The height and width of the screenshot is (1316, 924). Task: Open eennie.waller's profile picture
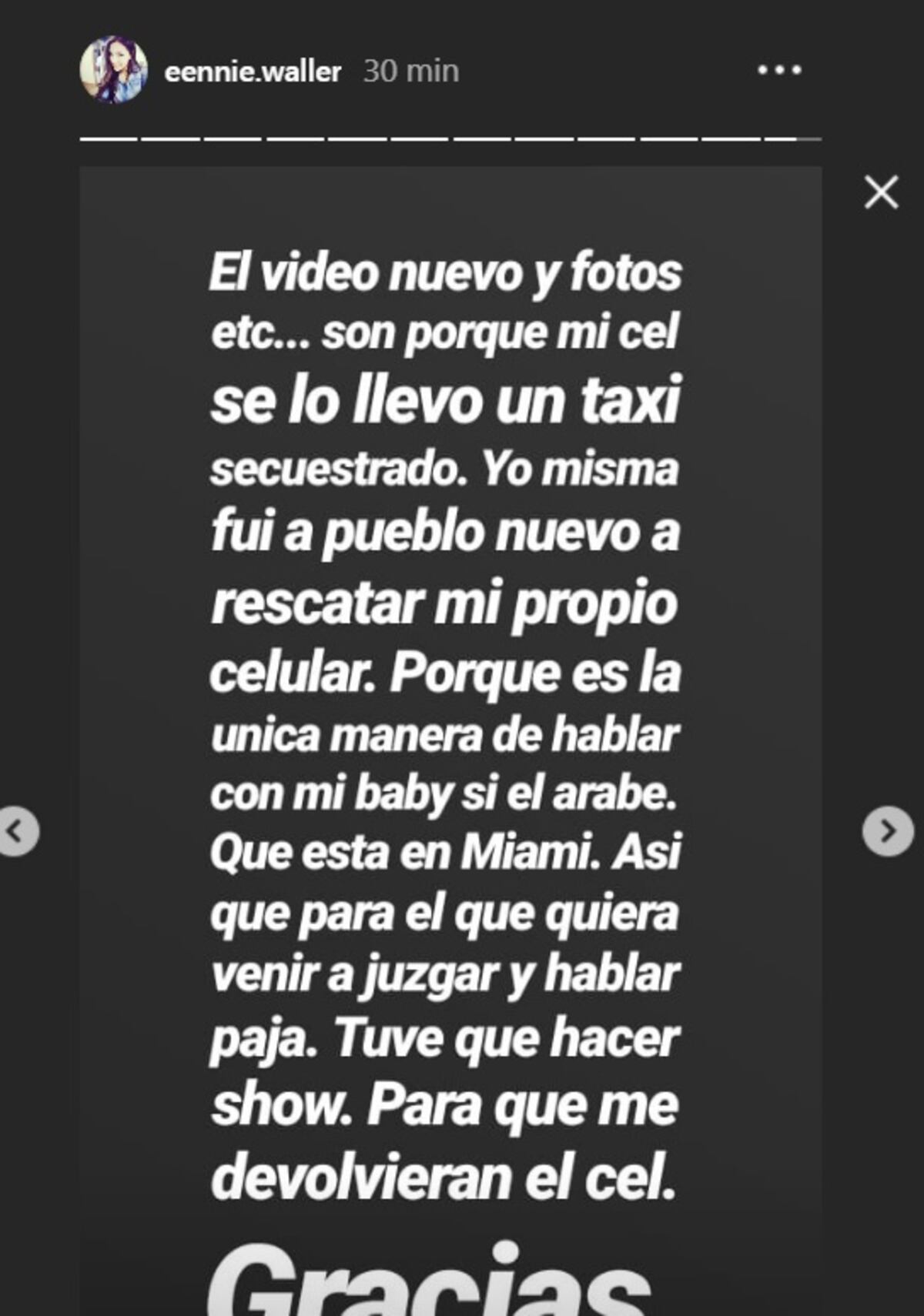pyautogui.click(x=114, y=70)
